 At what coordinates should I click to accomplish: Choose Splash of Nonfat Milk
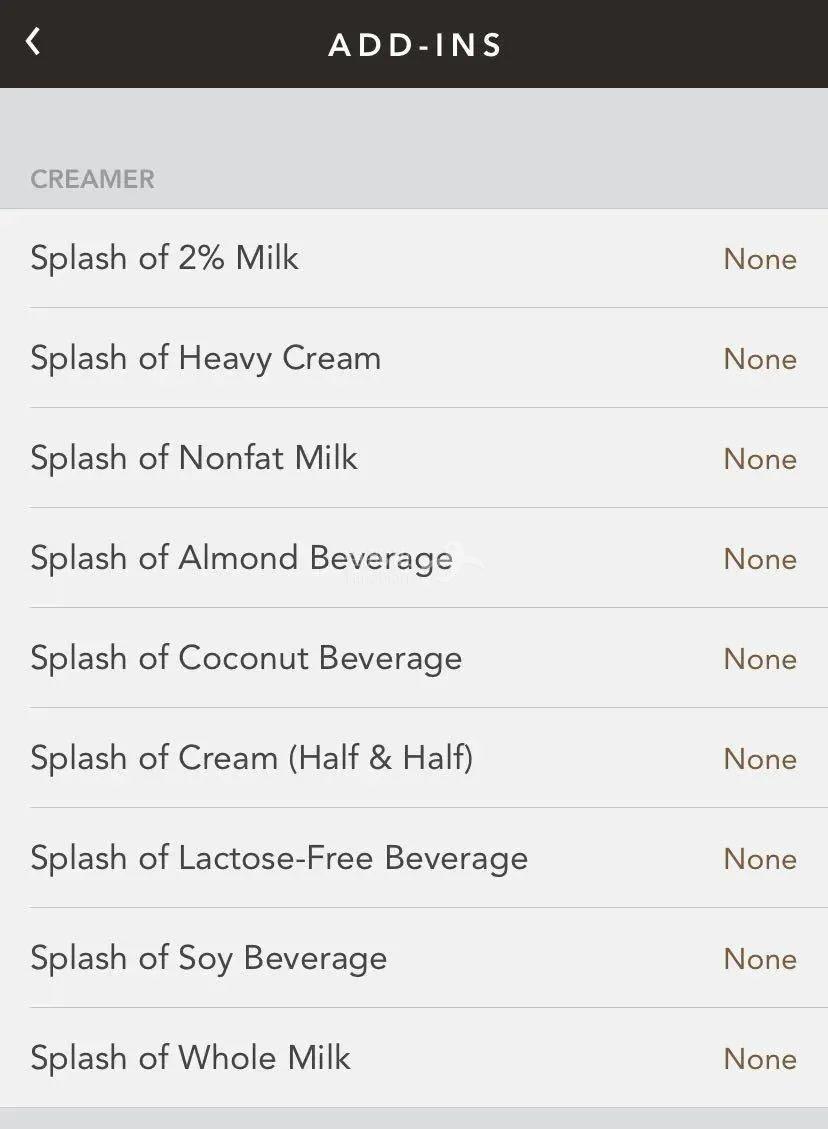[x=413, y=458]
